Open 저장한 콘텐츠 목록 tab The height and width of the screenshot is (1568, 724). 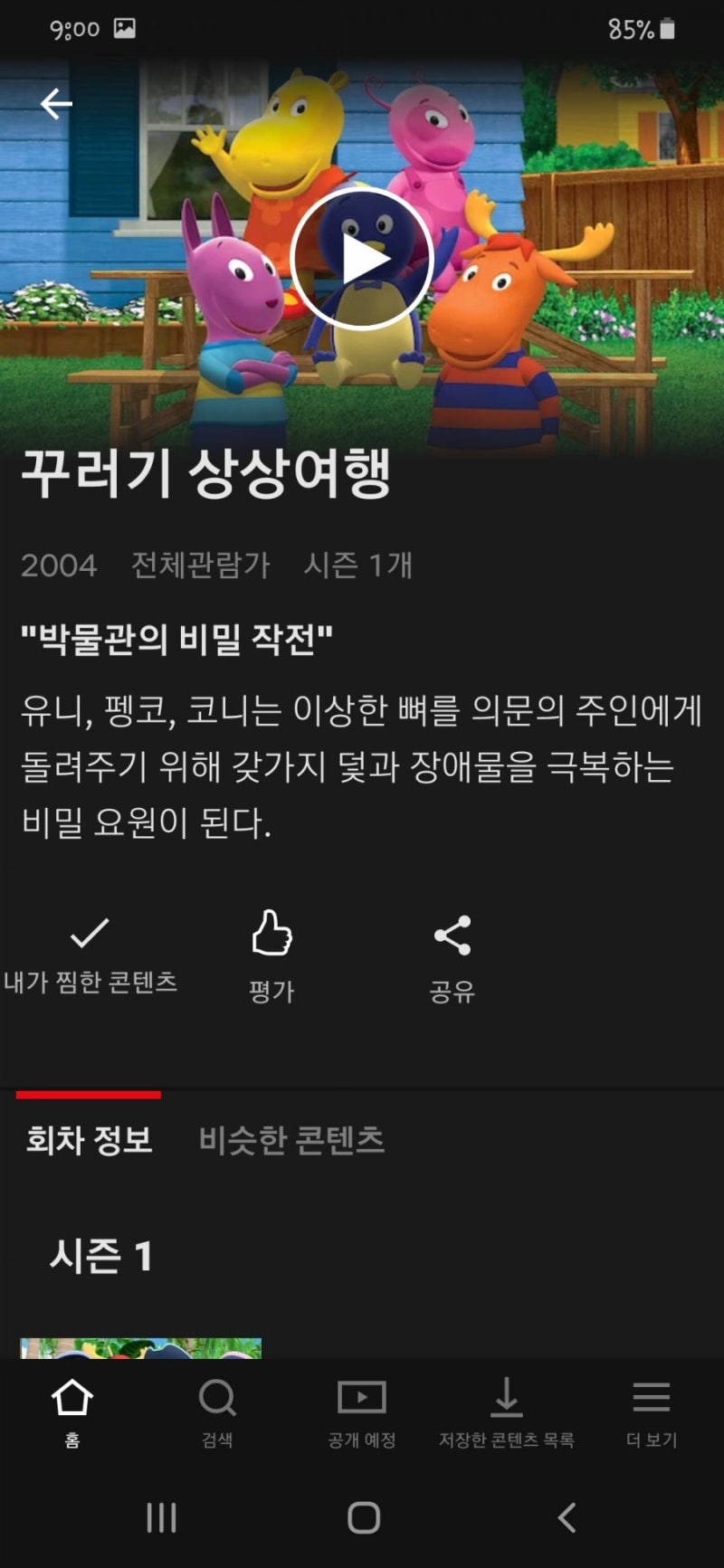pyautogui.click(x=507, y=1414)
